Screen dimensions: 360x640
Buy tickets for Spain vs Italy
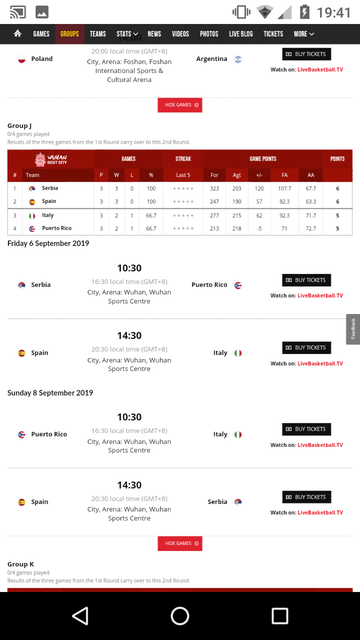coord(306,348)
